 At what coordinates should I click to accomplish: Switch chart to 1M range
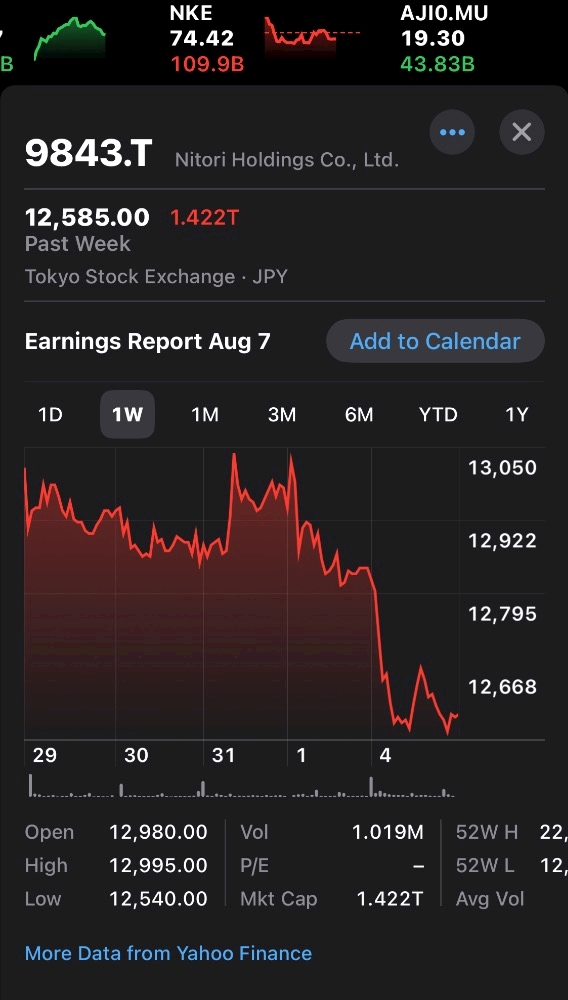coord(205,415)
